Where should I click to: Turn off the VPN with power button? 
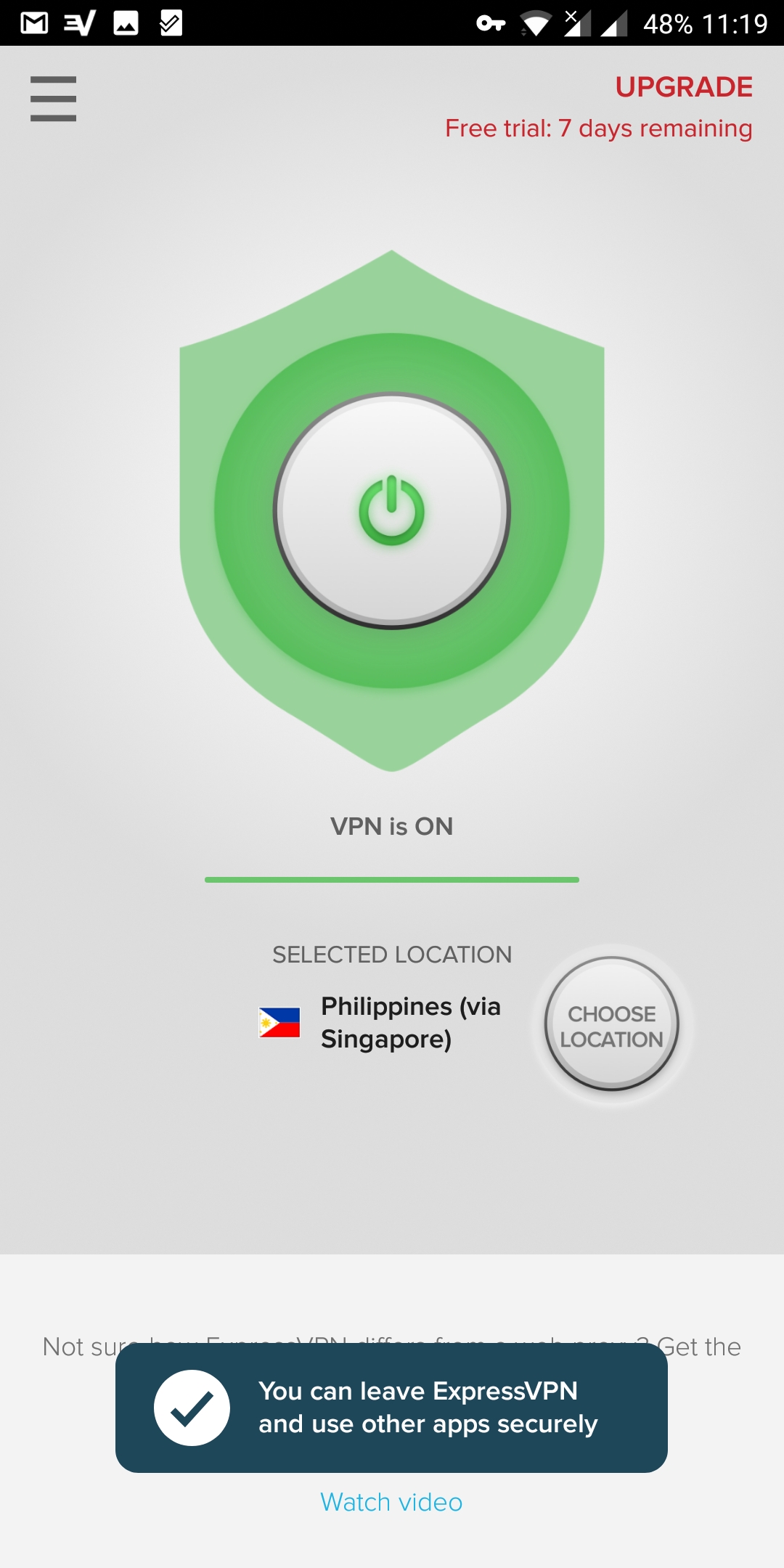[x=392, y=511]
